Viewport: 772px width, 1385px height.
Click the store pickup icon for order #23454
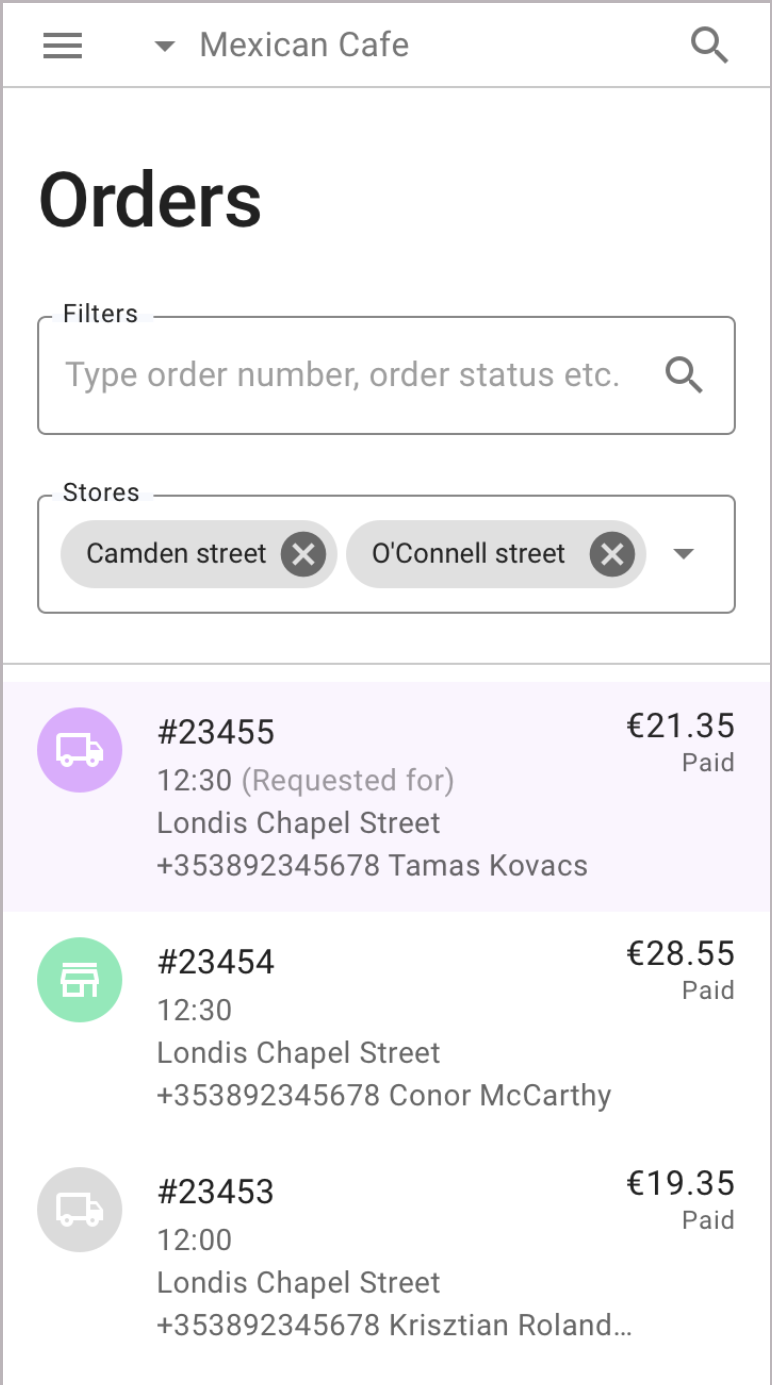point(80,979)
